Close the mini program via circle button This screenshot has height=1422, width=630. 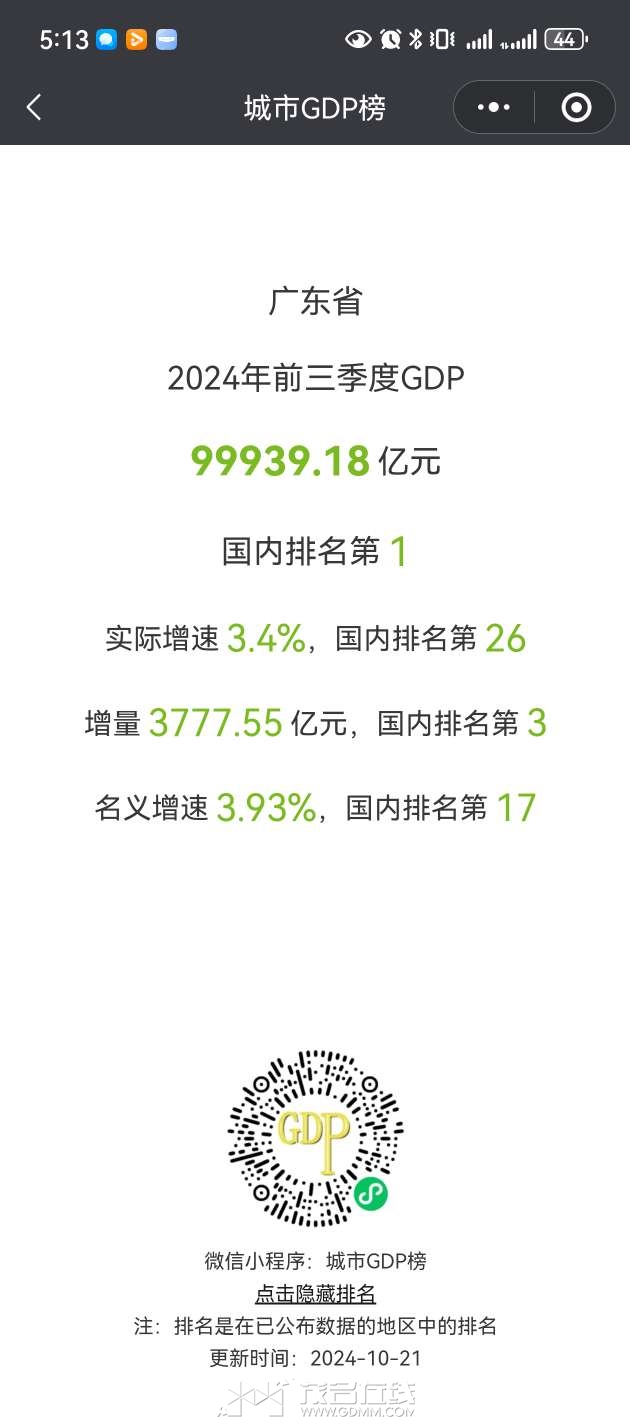[576, 108]
